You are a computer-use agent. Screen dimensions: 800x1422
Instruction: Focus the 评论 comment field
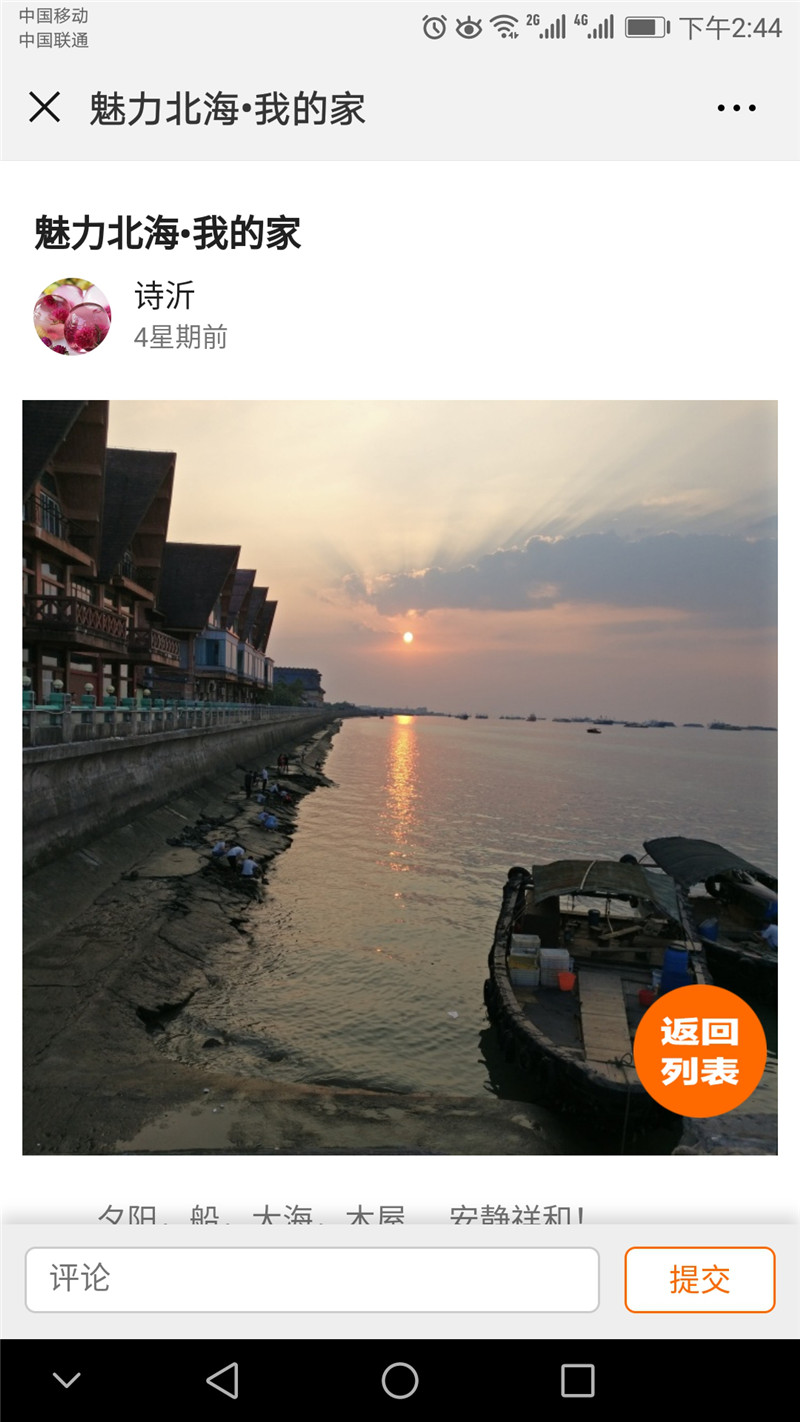point(312,1279)
